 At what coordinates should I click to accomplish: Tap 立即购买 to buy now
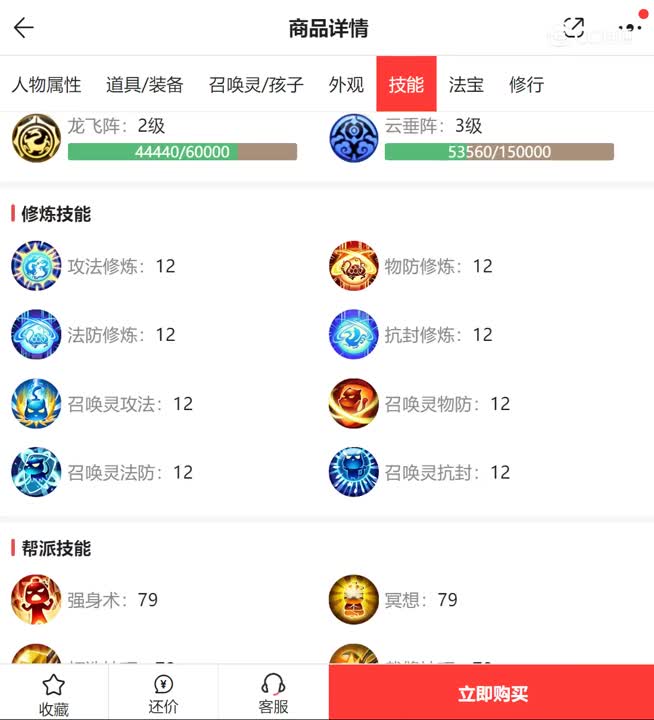tap(492, 693)
